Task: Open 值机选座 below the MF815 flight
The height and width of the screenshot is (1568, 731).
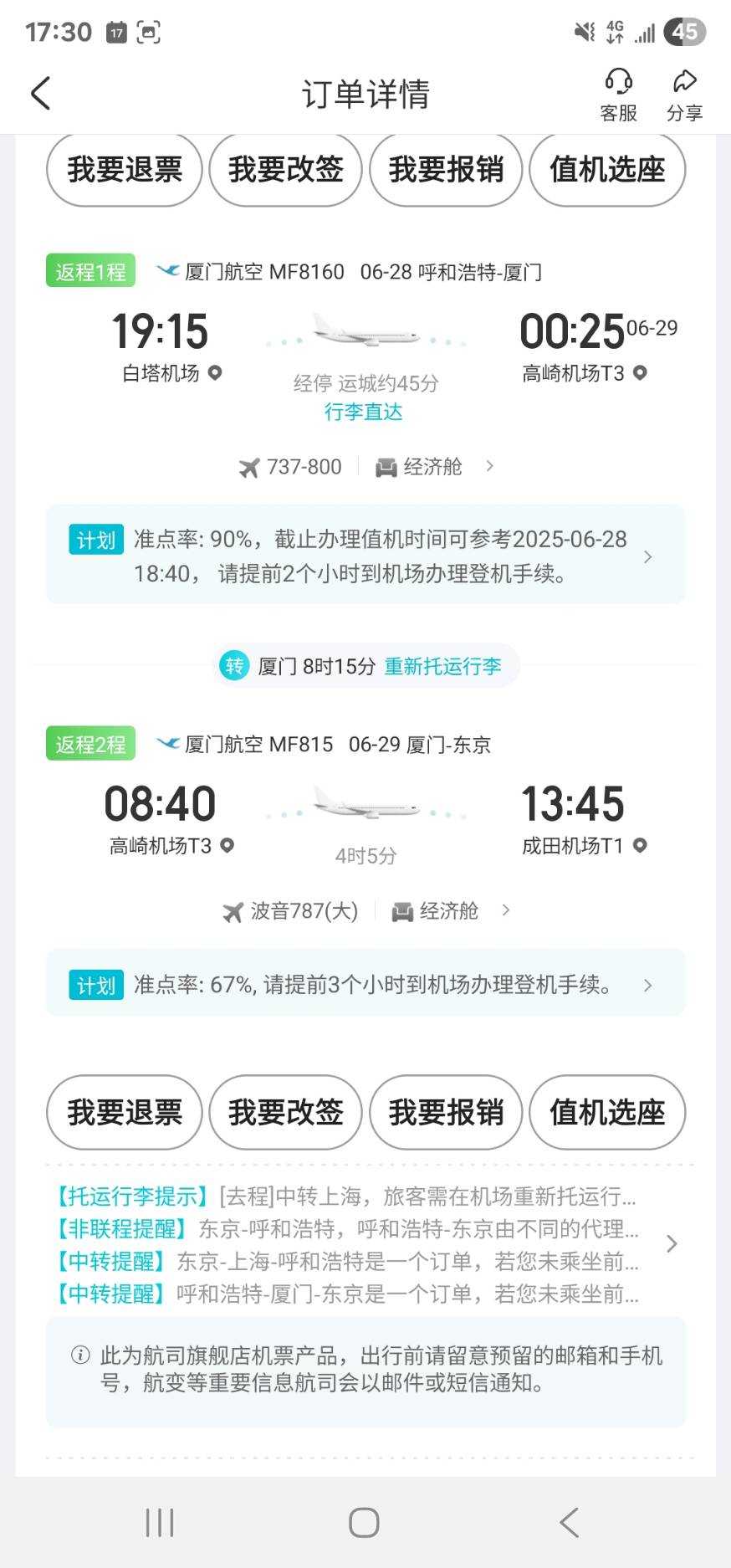Action: [607, 1112]
